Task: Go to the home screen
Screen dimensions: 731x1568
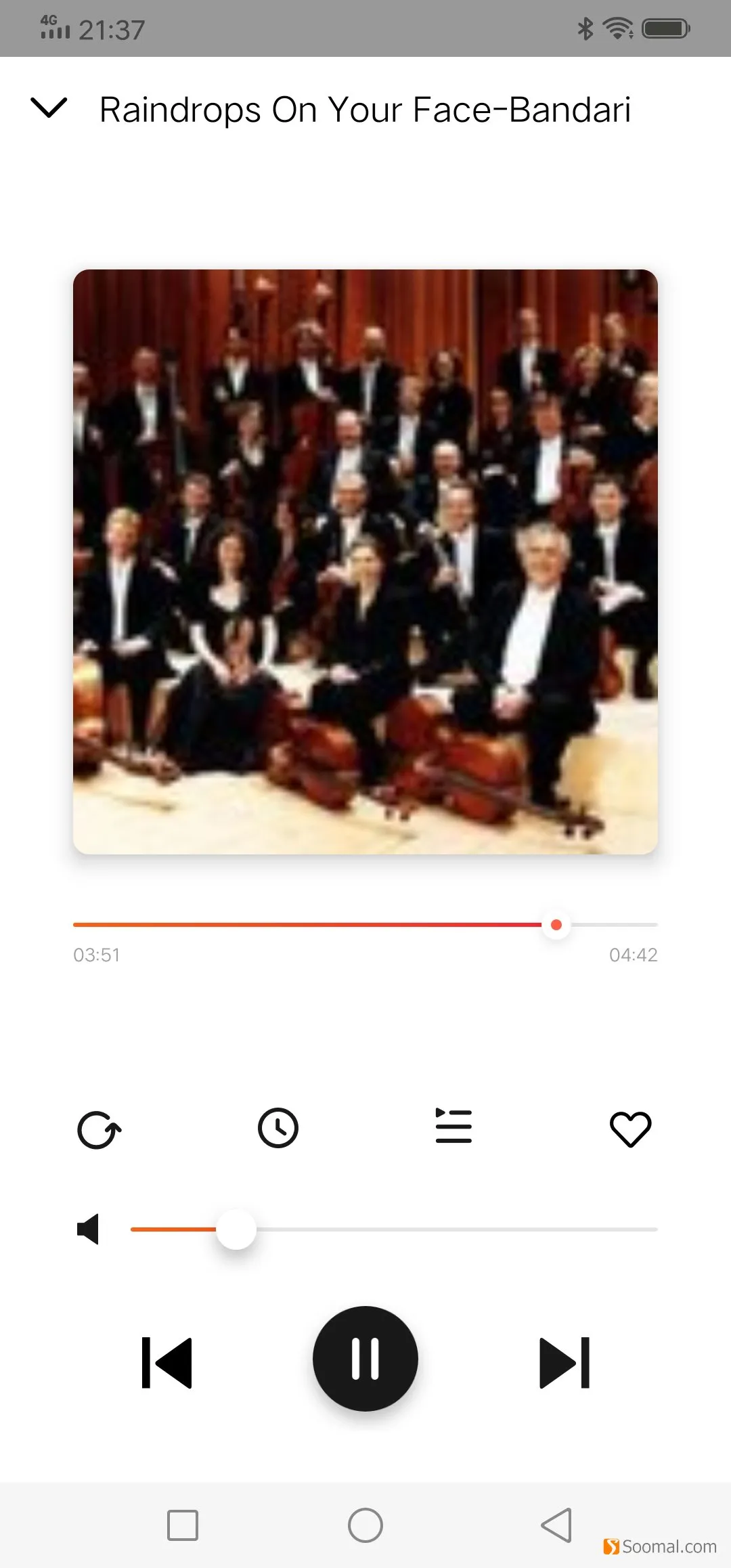Action: click(x=365, y=1525)
